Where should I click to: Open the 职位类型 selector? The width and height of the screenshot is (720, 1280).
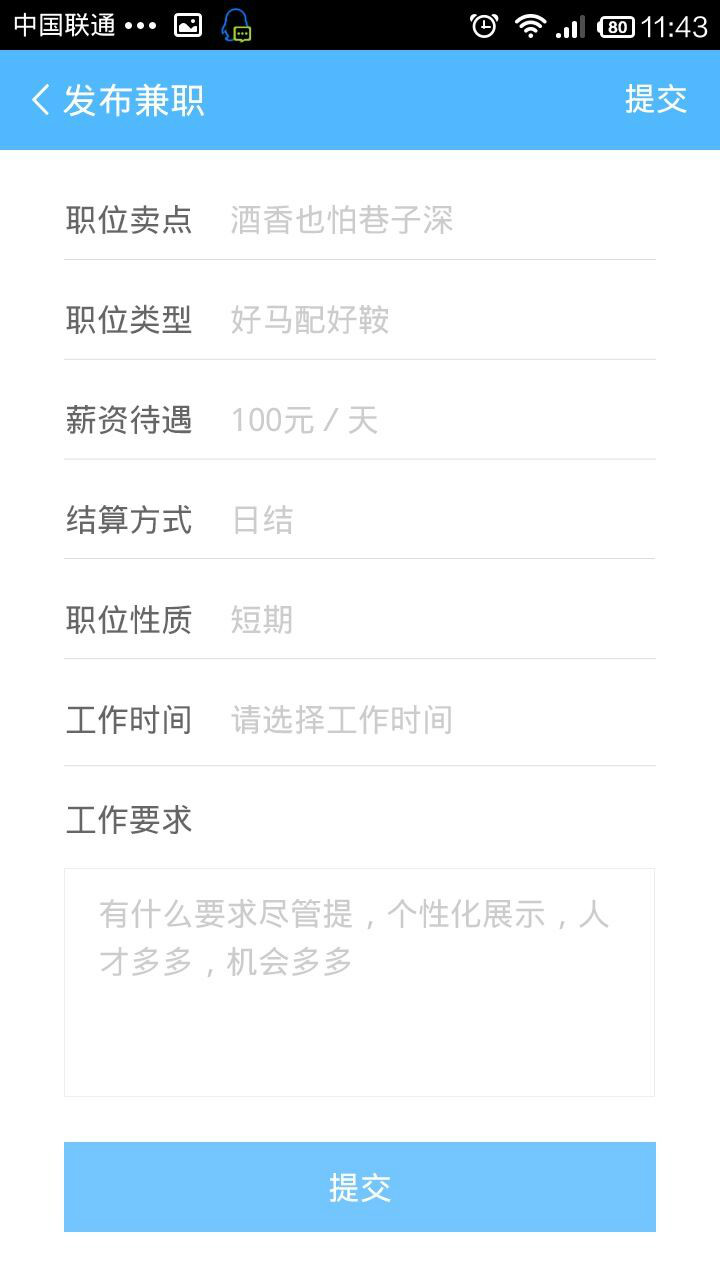[x=360, y=320]
